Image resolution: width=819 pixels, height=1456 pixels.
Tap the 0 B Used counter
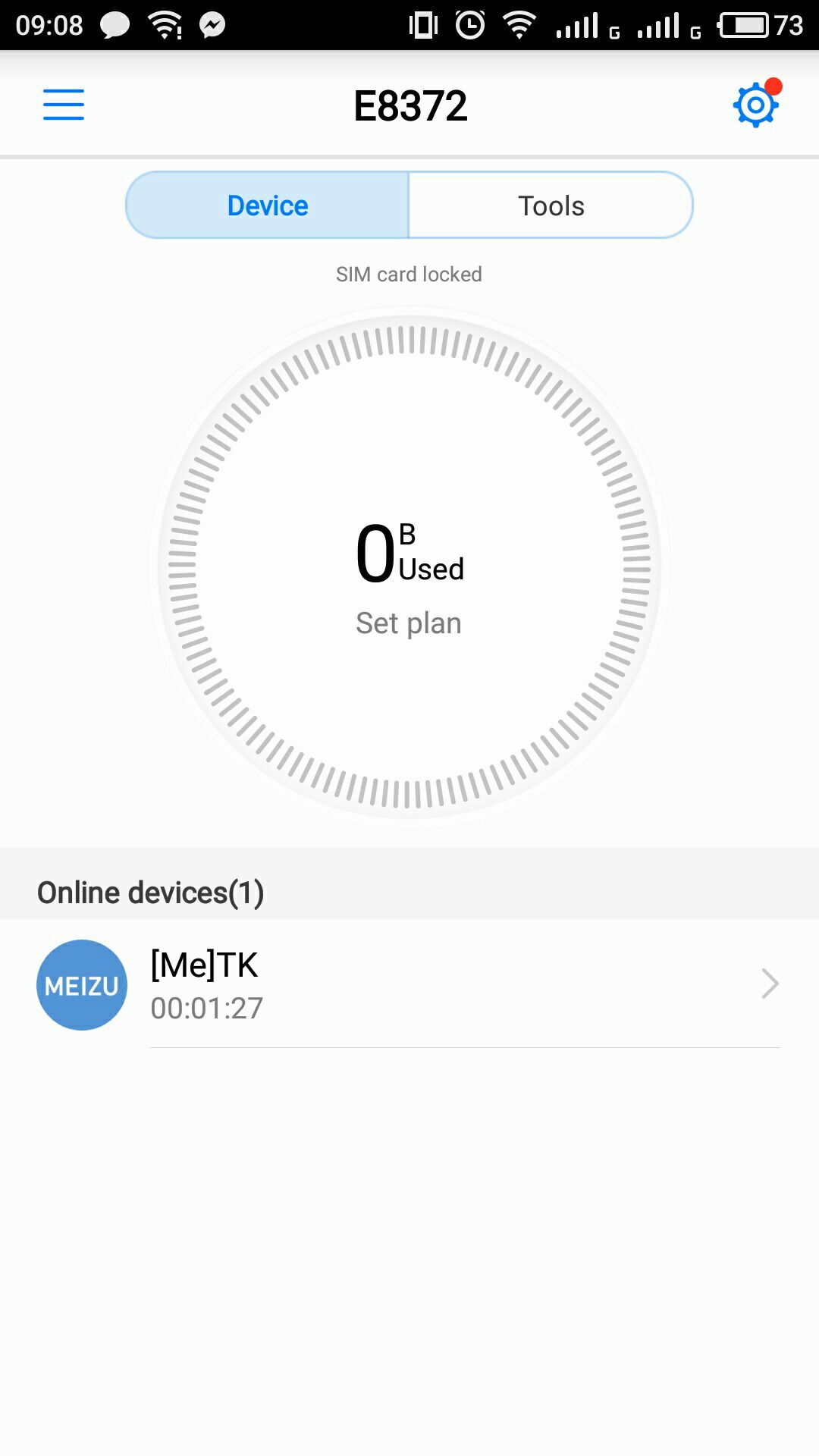click(409, 554)
